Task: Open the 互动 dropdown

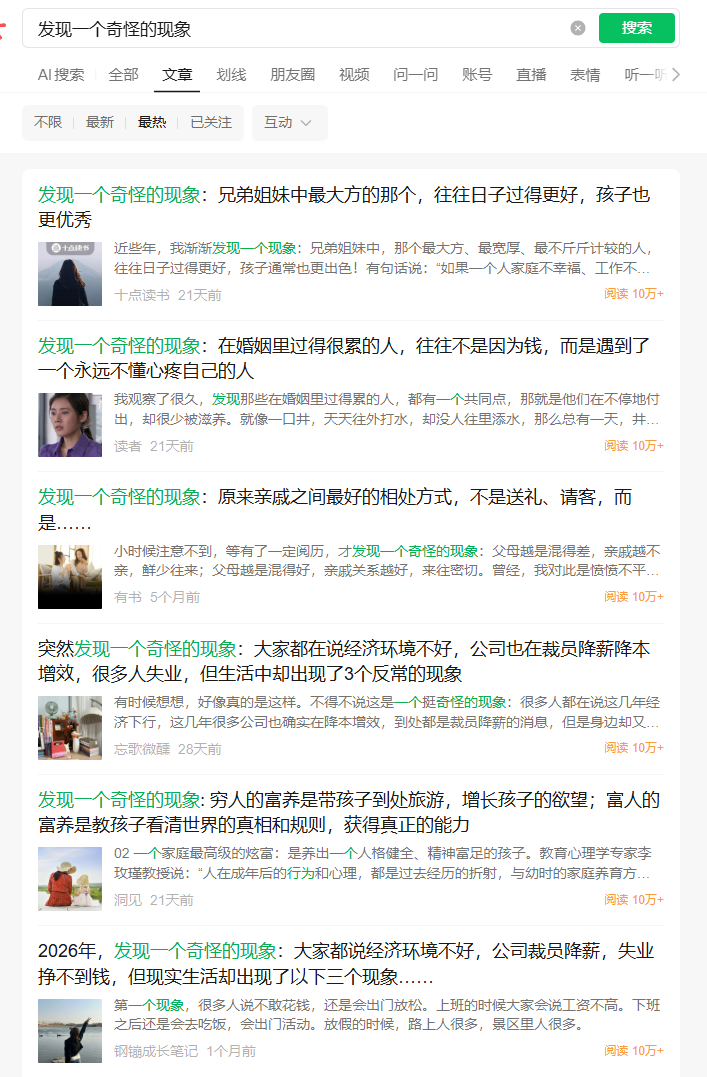Action: click(288, 122)
